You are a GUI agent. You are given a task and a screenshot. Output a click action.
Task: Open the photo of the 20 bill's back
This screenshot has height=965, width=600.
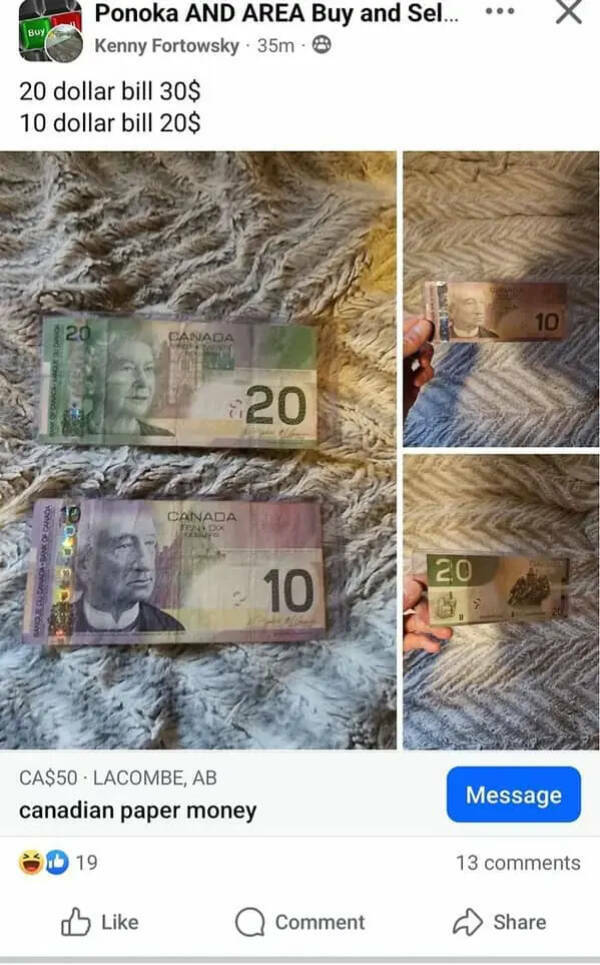pyautogui.click(x=501, y=602)
